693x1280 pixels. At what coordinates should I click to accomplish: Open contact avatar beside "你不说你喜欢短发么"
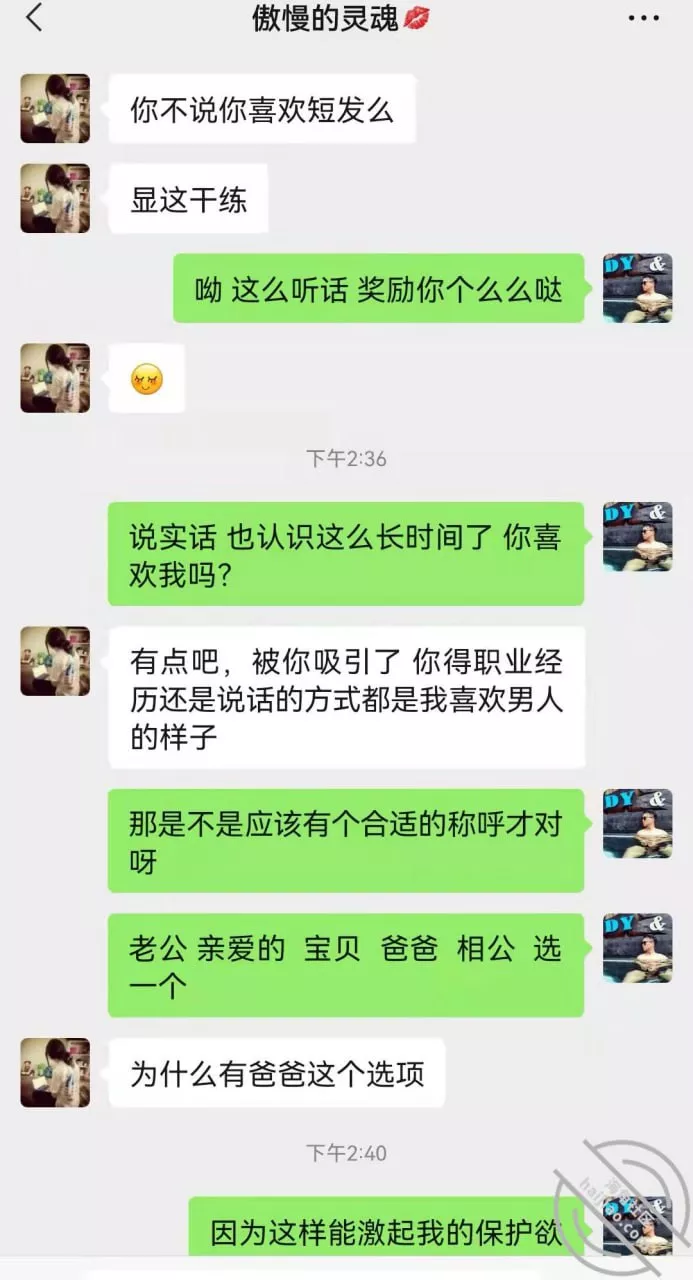pyautogui.click(x=55, y=108)
